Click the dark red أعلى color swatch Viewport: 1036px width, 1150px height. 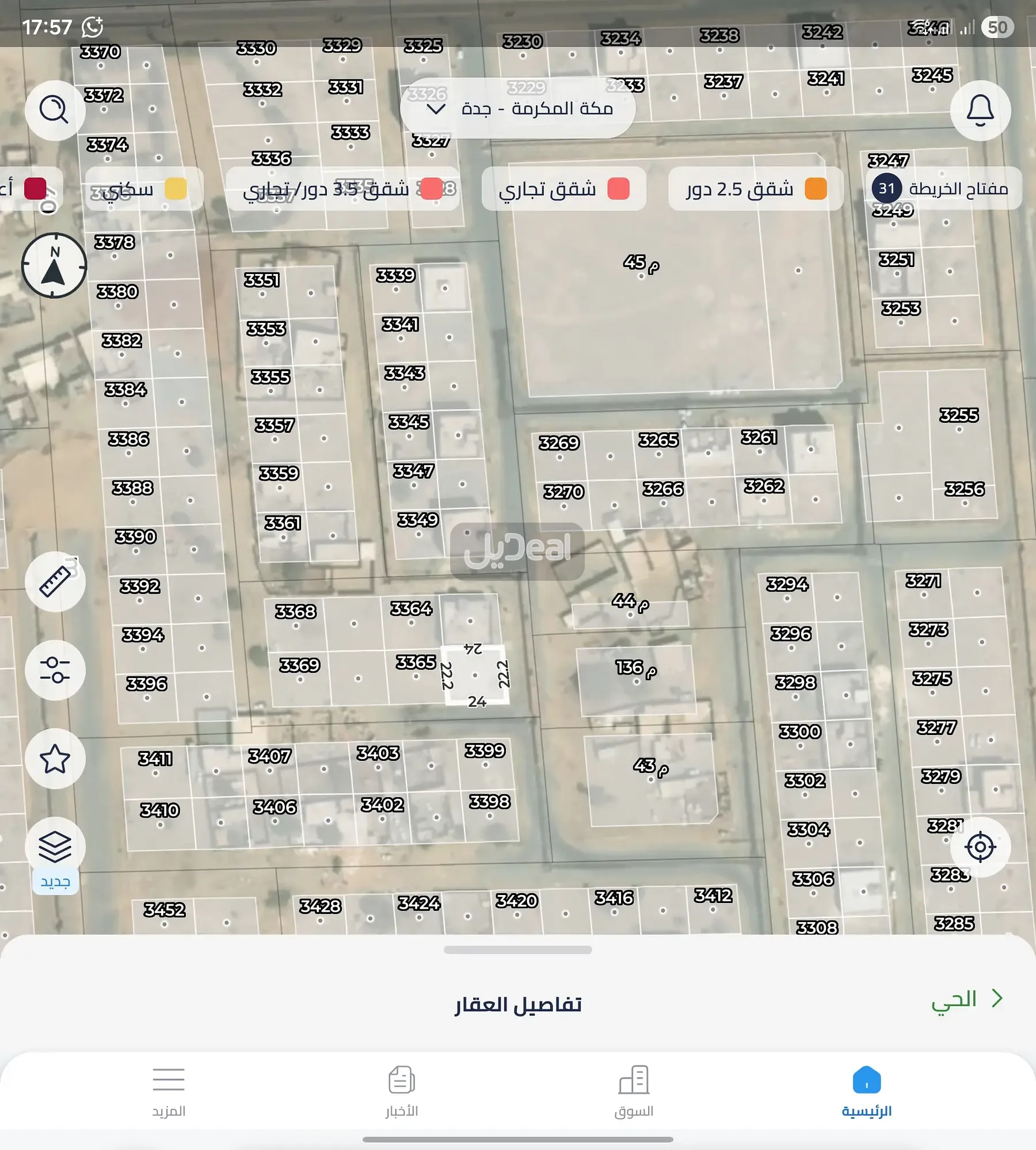pyautogui.click(x=36, y=189)
